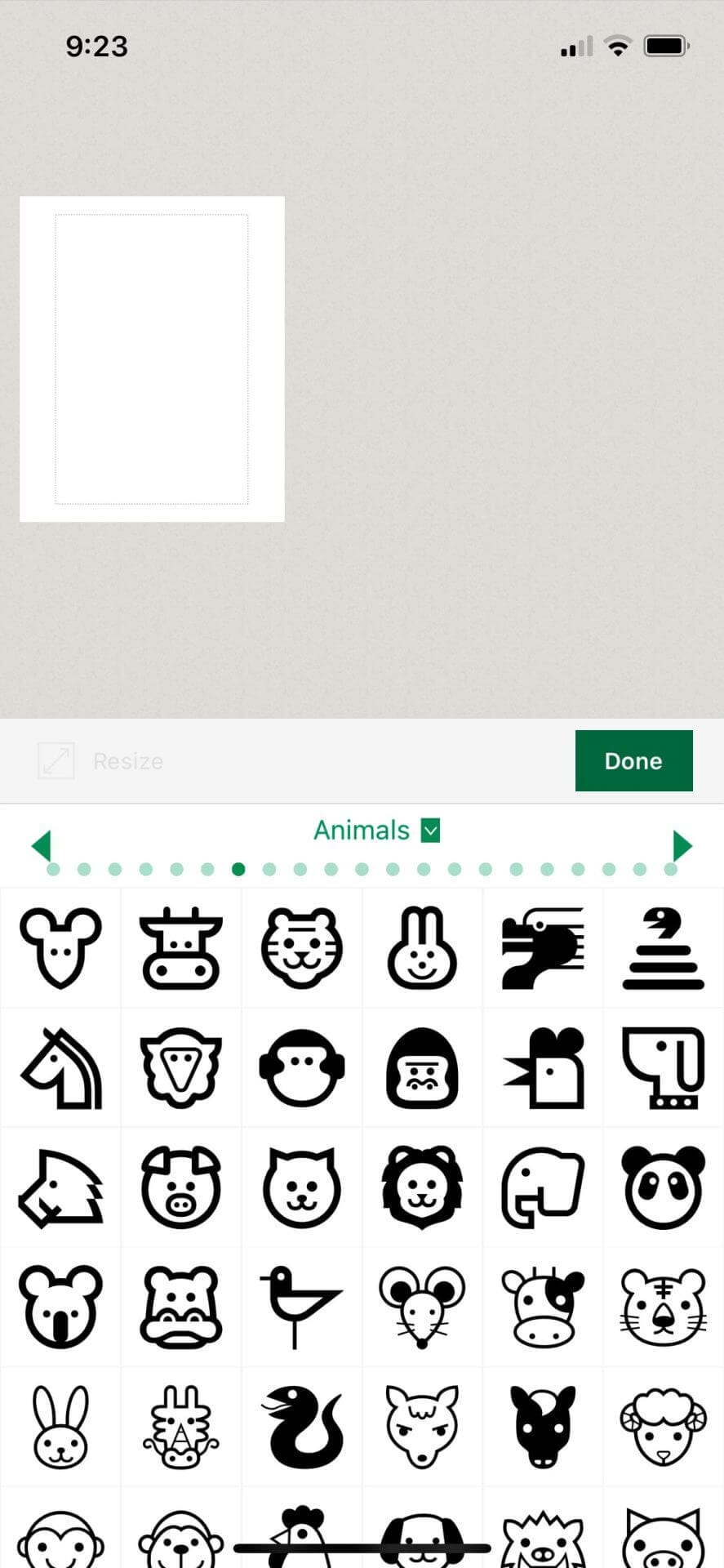Pick the coiled snake sticker

(x=663, y=948)
